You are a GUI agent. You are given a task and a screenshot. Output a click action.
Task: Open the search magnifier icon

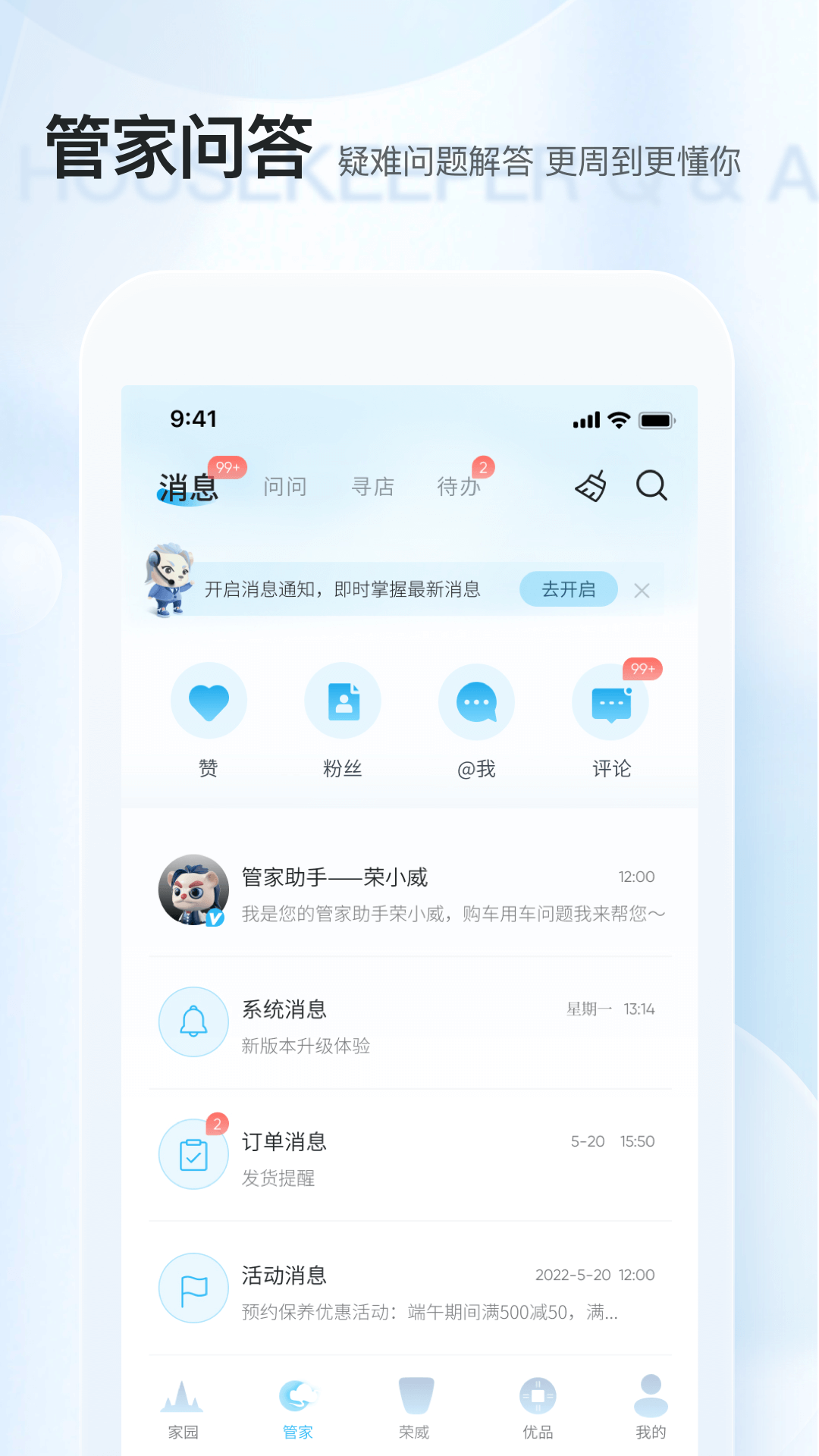tap(652, 486)
